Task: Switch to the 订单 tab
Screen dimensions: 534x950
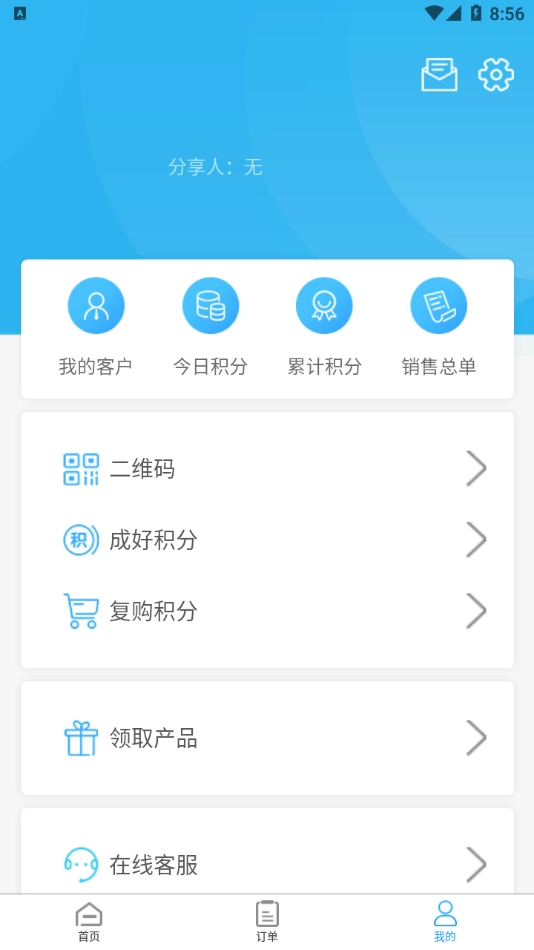Action: 267,922
